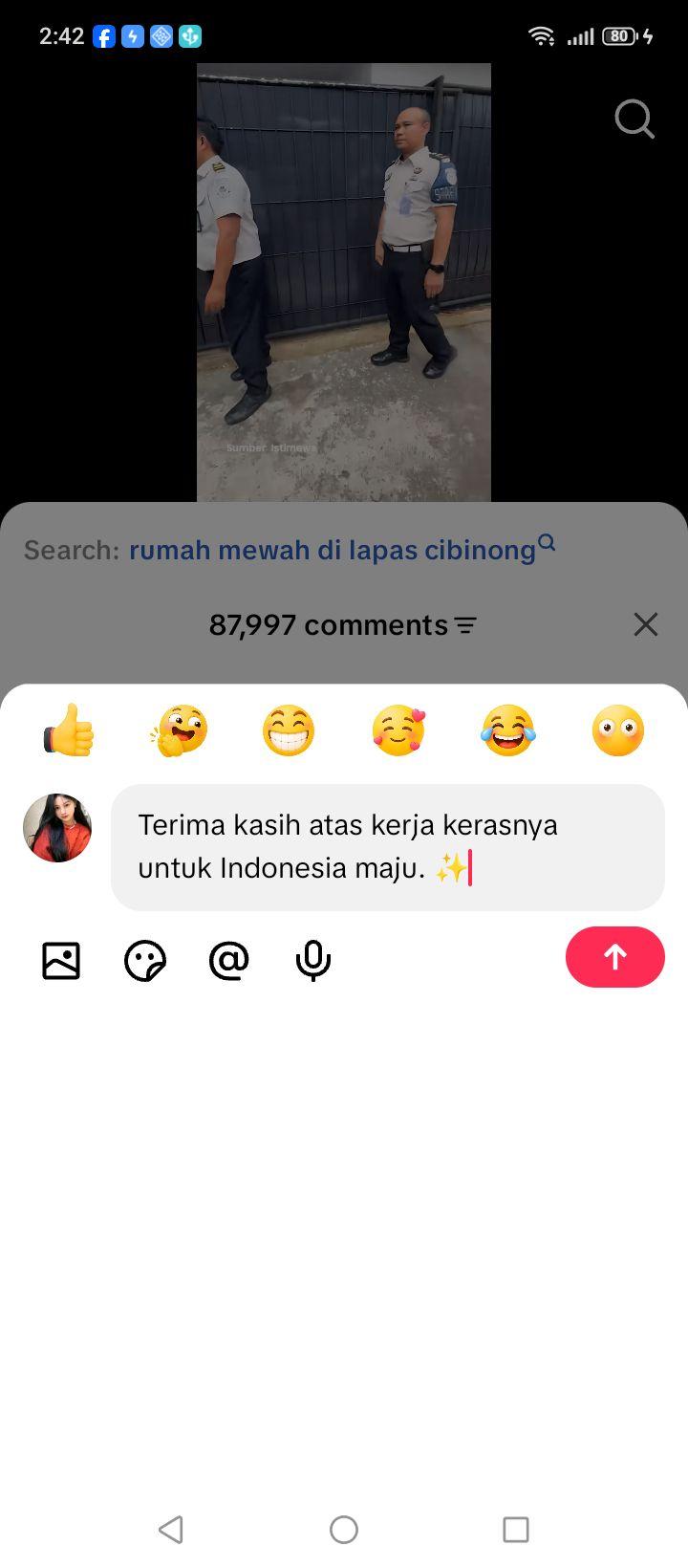Screen dimensions: 688x1568
Task: Attach a photo to the comment
Action: (x=61, y=960)
